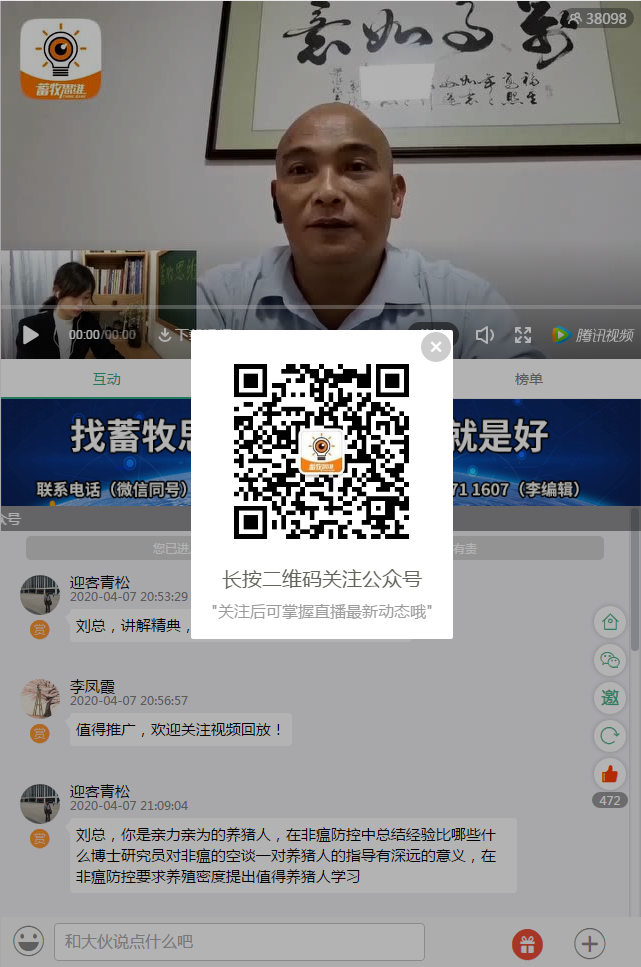The width and height of the screenshot is (641, 967).
Task: Tap the 和大伙说点什么吧 input box
Action: point(239,942)
